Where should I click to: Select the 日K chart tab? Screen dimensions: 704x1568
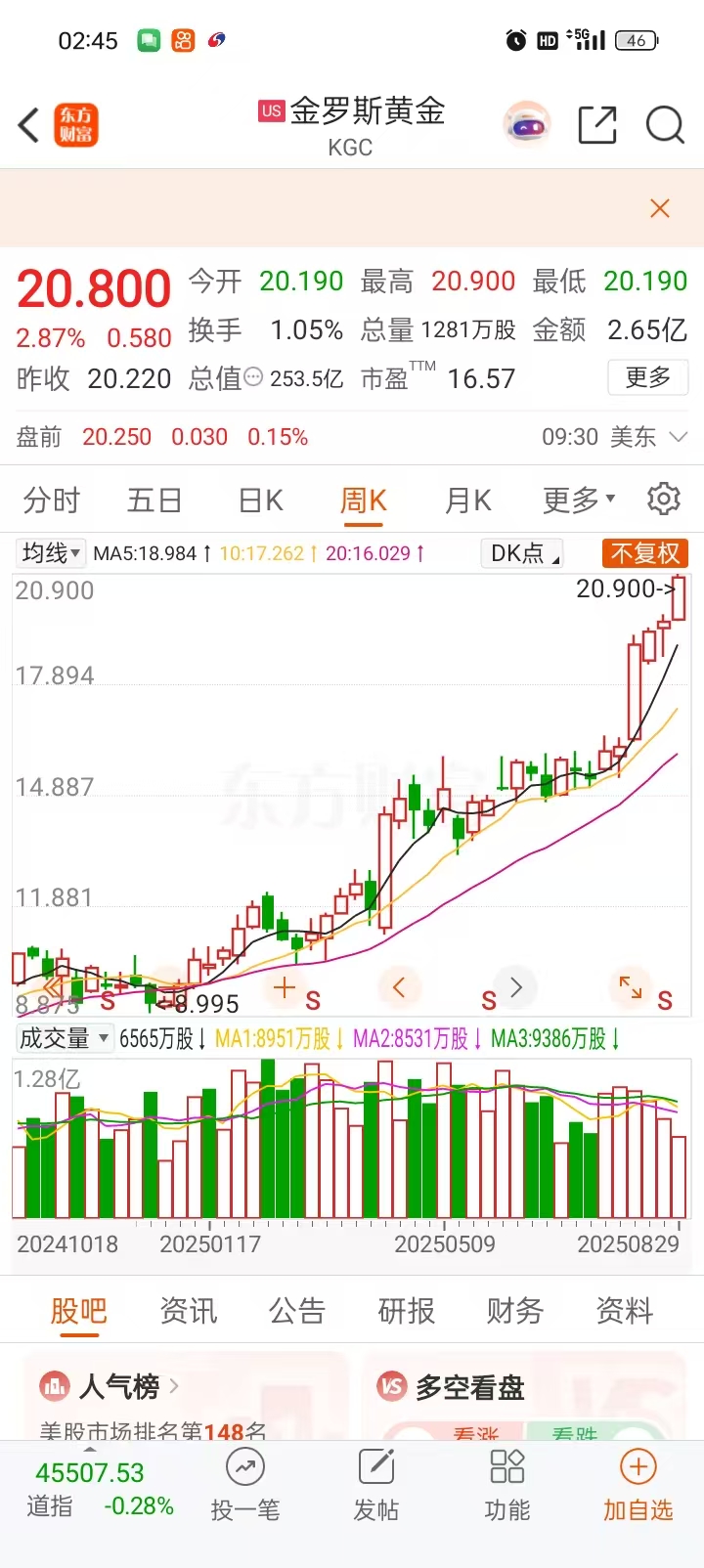click(260, 501)
